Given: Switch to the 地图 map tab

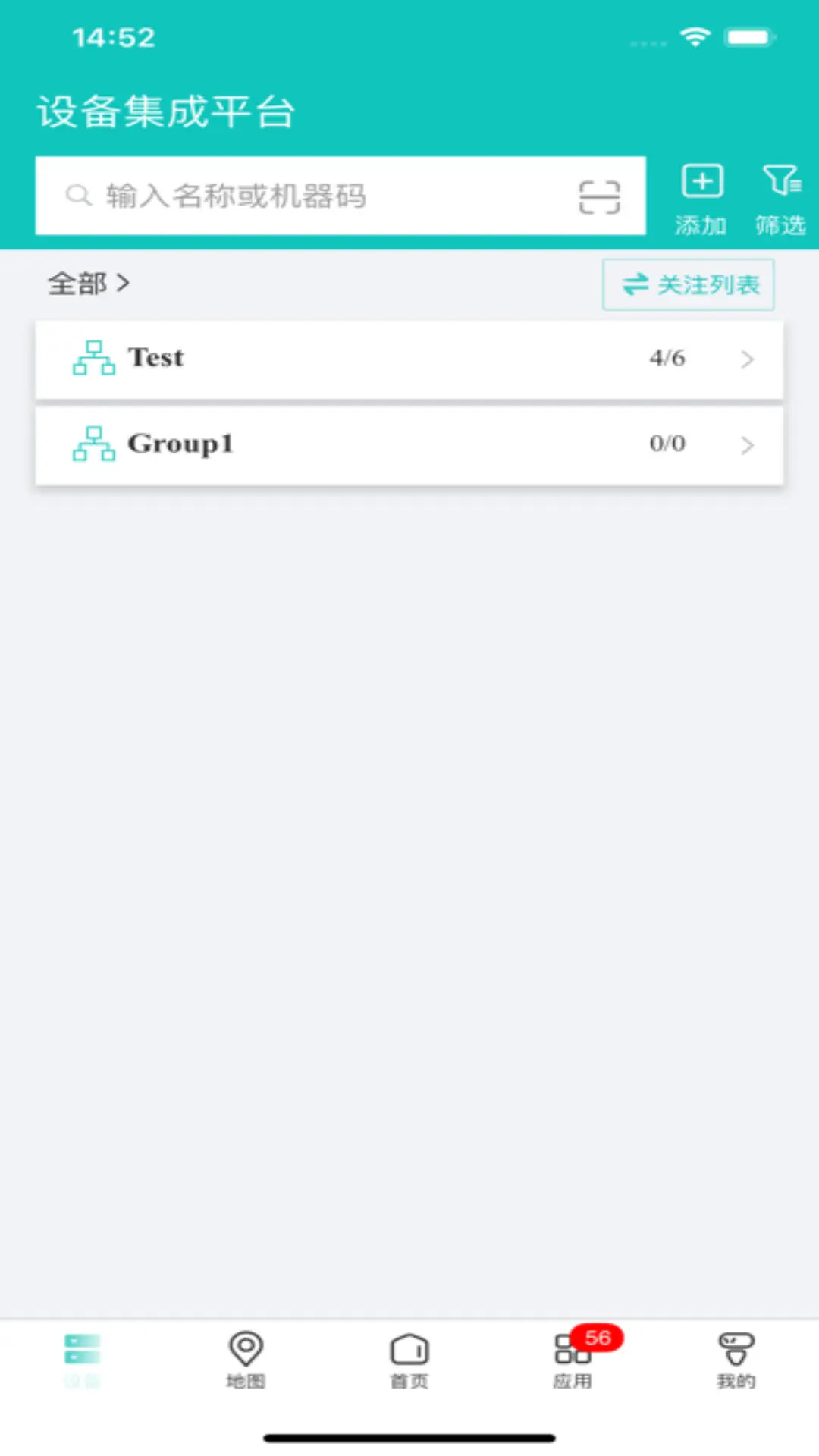Looking at the screenshot, I should 246,1360.
